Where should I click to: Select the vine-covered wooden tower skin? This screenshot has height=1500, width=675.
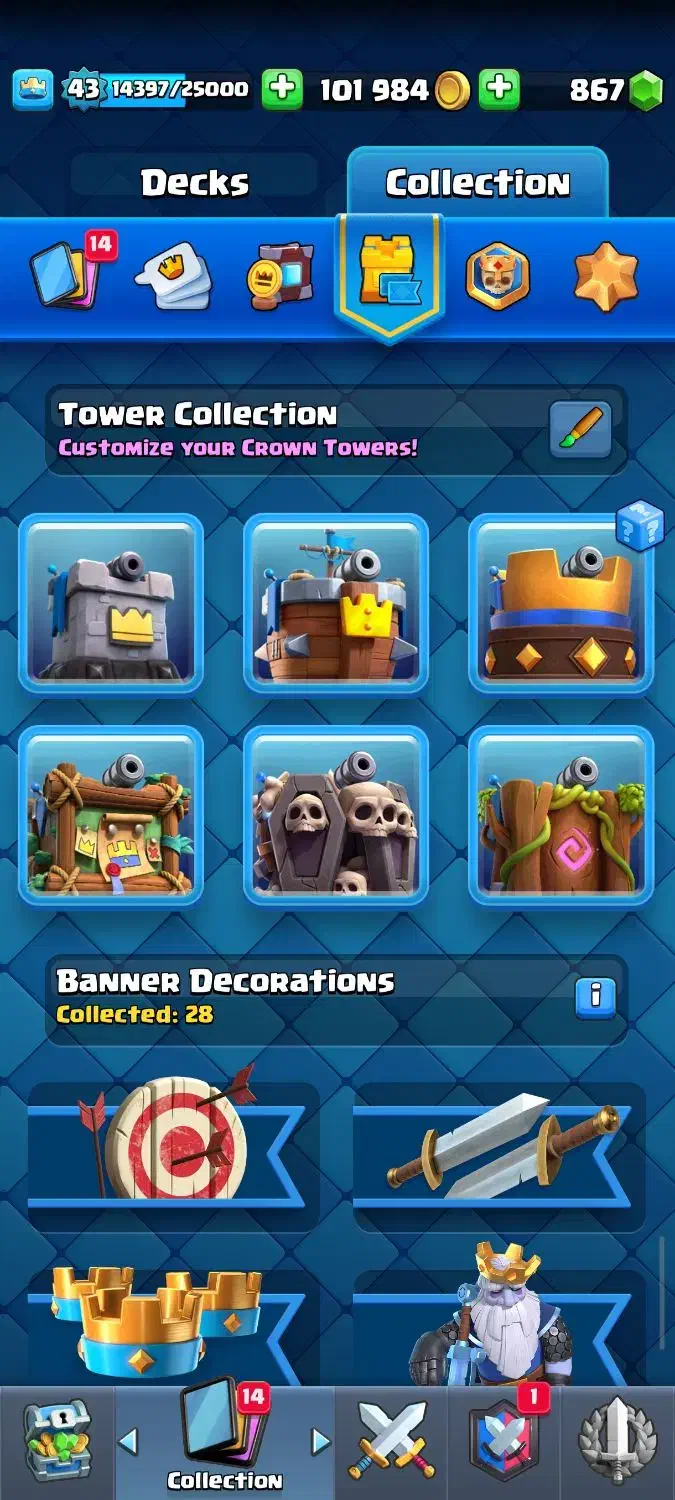(x=561, y=815)
